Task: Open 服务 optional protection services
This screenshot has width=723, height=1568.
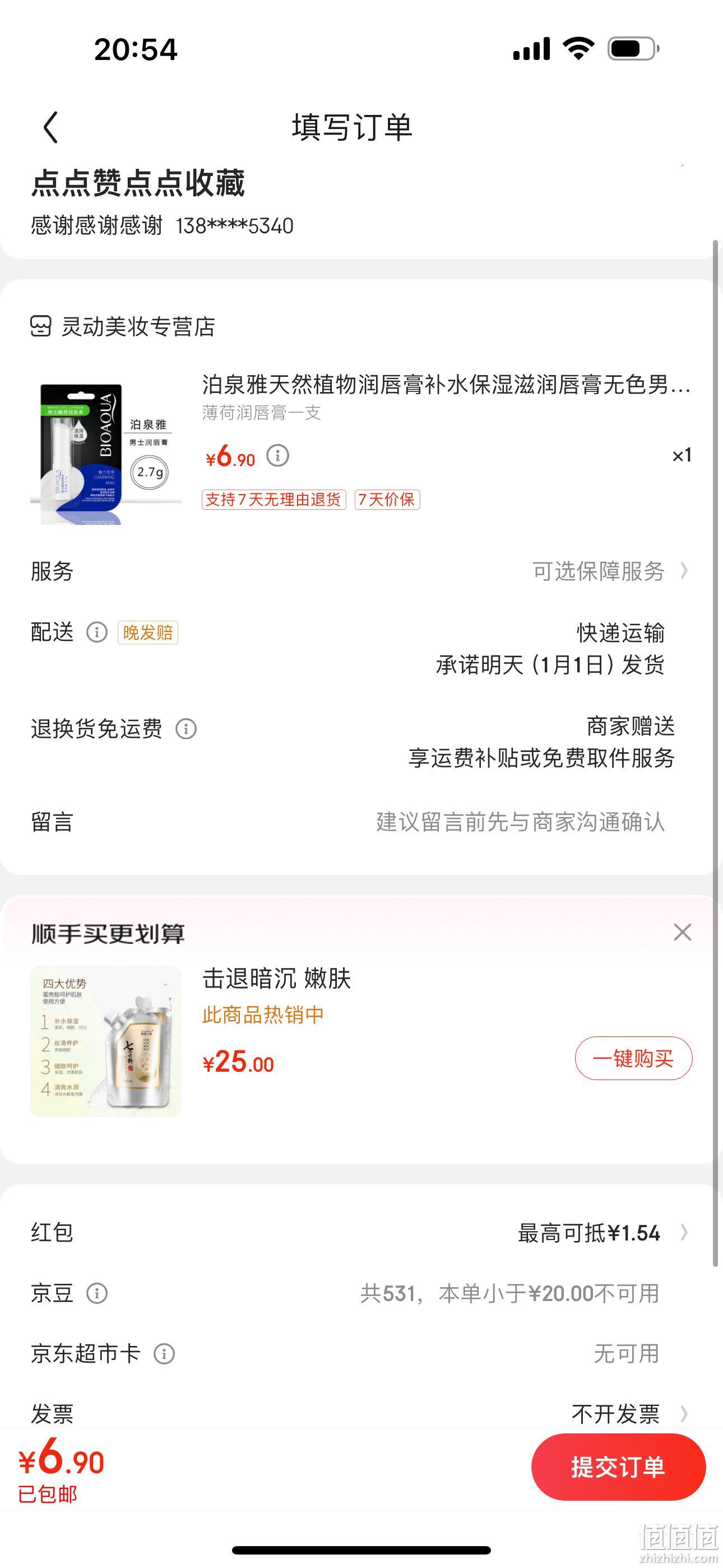Action: pyautogui.click(x=609, y=571)
